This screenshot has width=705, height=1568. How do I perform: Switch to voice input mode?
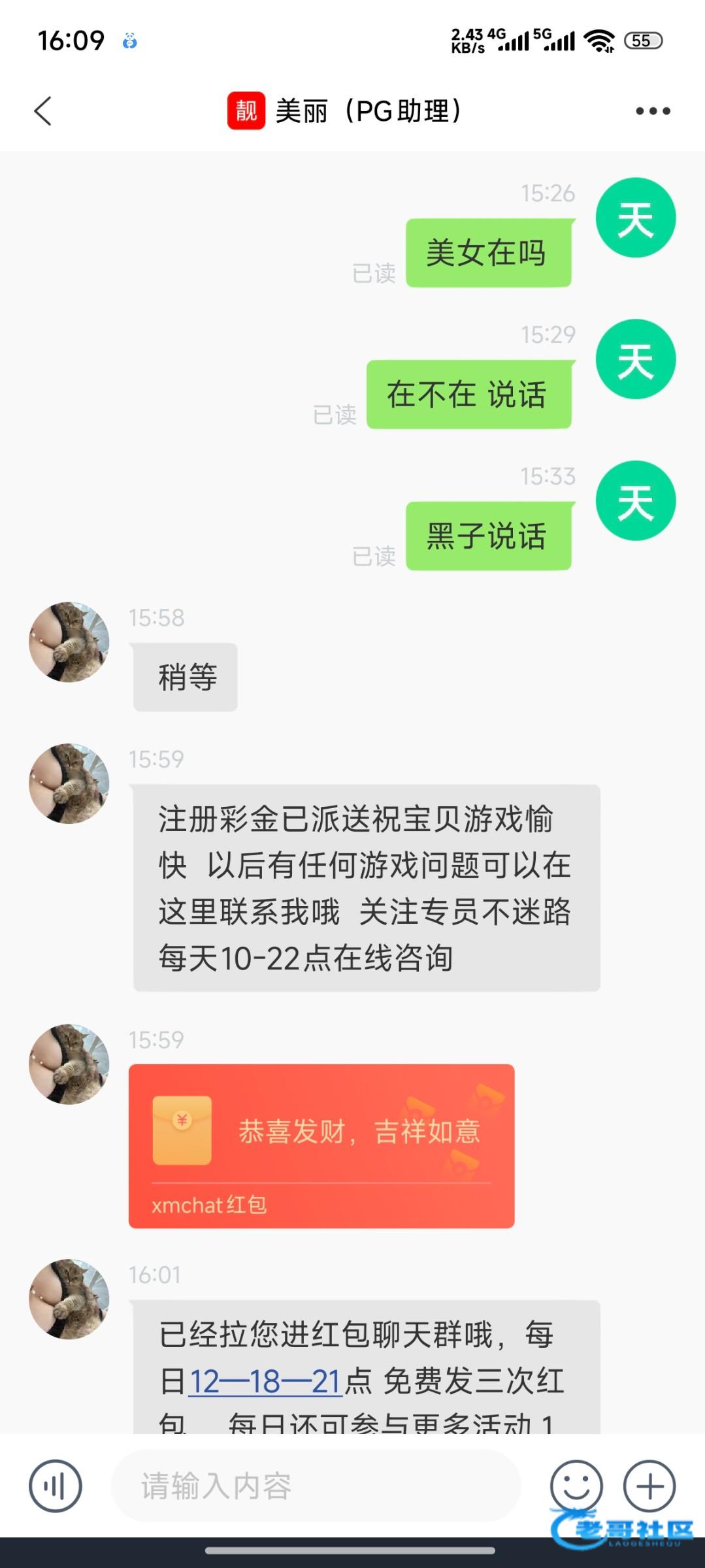[x=56, y=1486]
